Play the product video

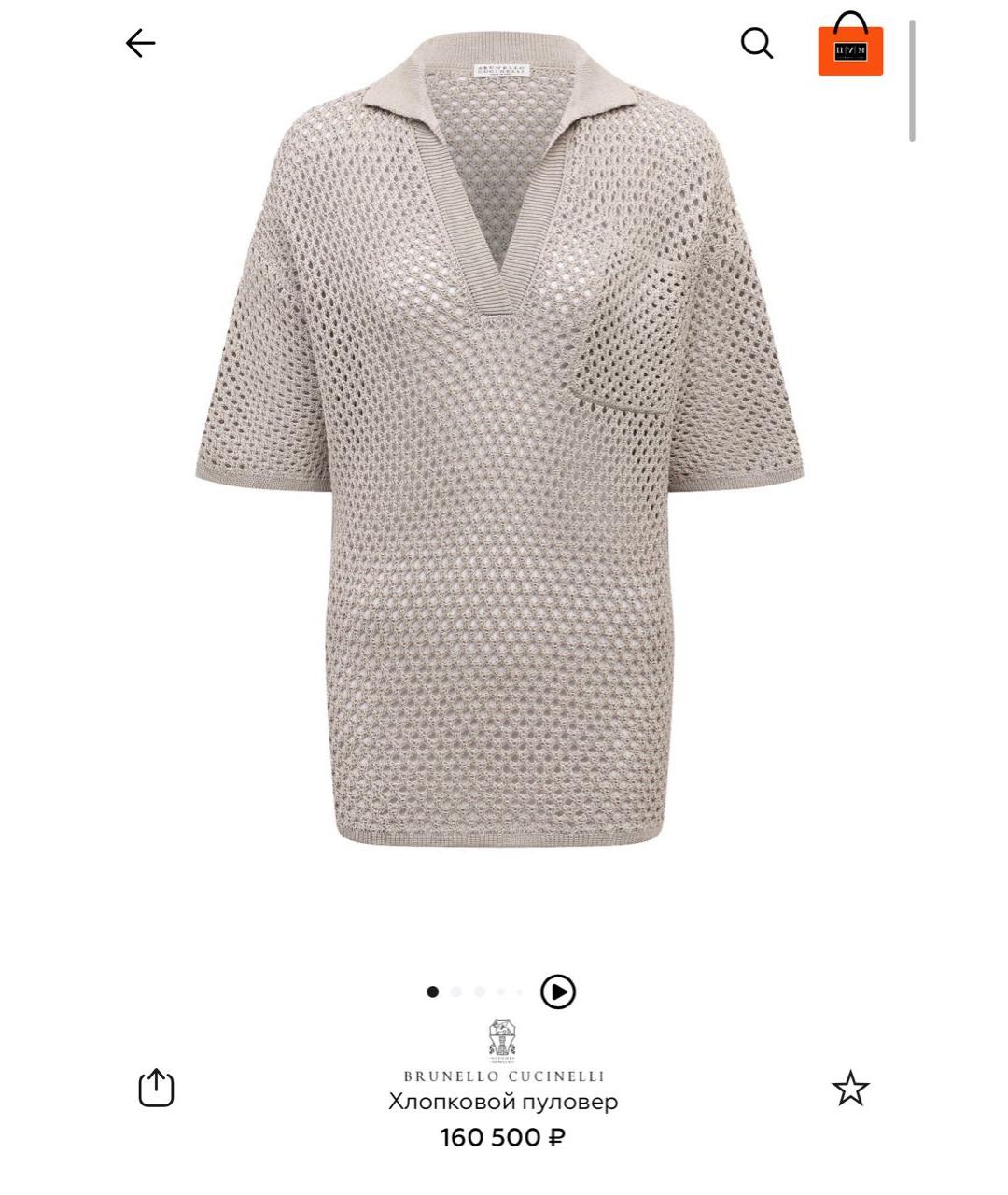[x=558, y=991]
